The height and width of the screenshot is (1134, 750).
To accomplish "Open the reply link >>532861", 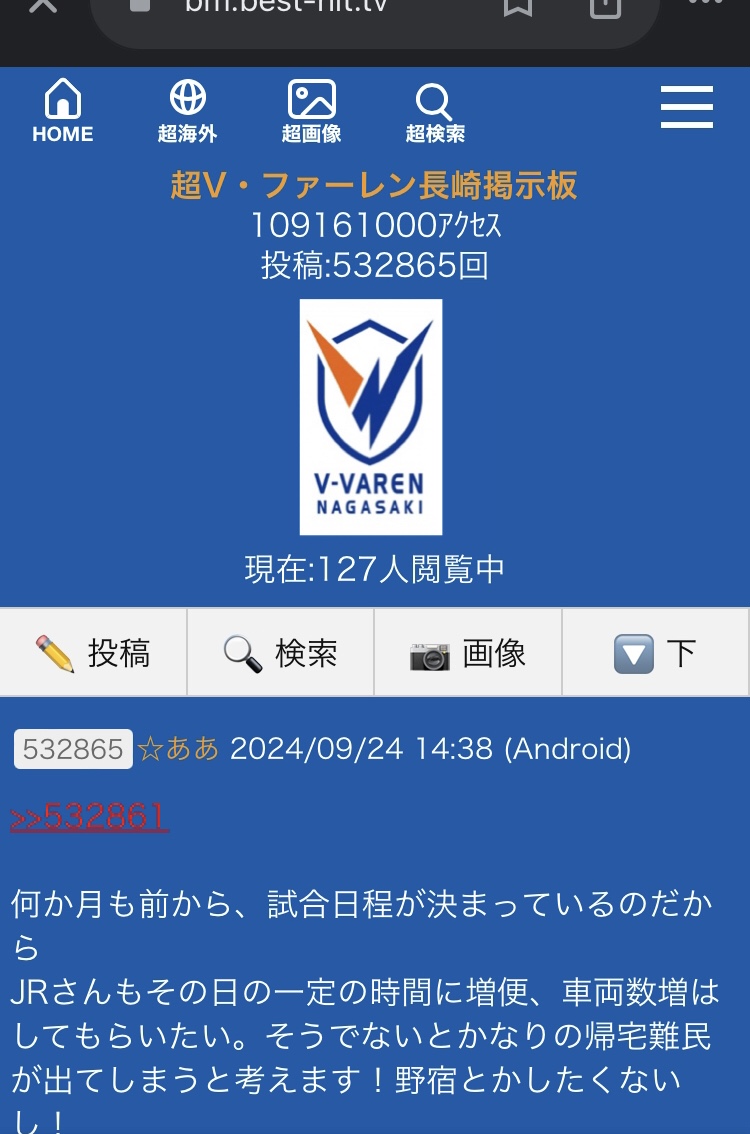I will 90,817.
